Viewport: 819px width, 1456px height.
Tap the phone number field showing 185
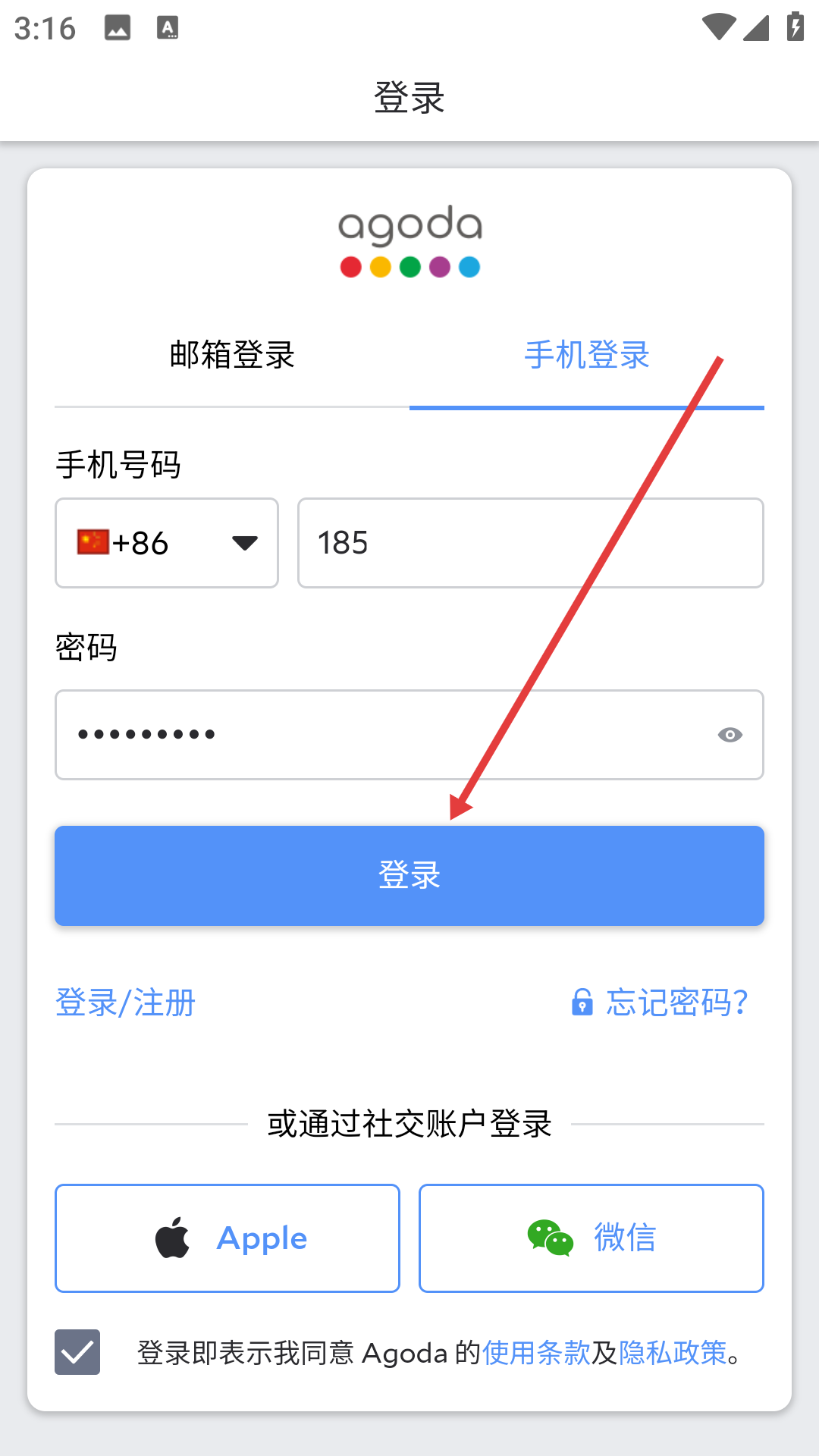pyautogui.click(x=531, y=543)
